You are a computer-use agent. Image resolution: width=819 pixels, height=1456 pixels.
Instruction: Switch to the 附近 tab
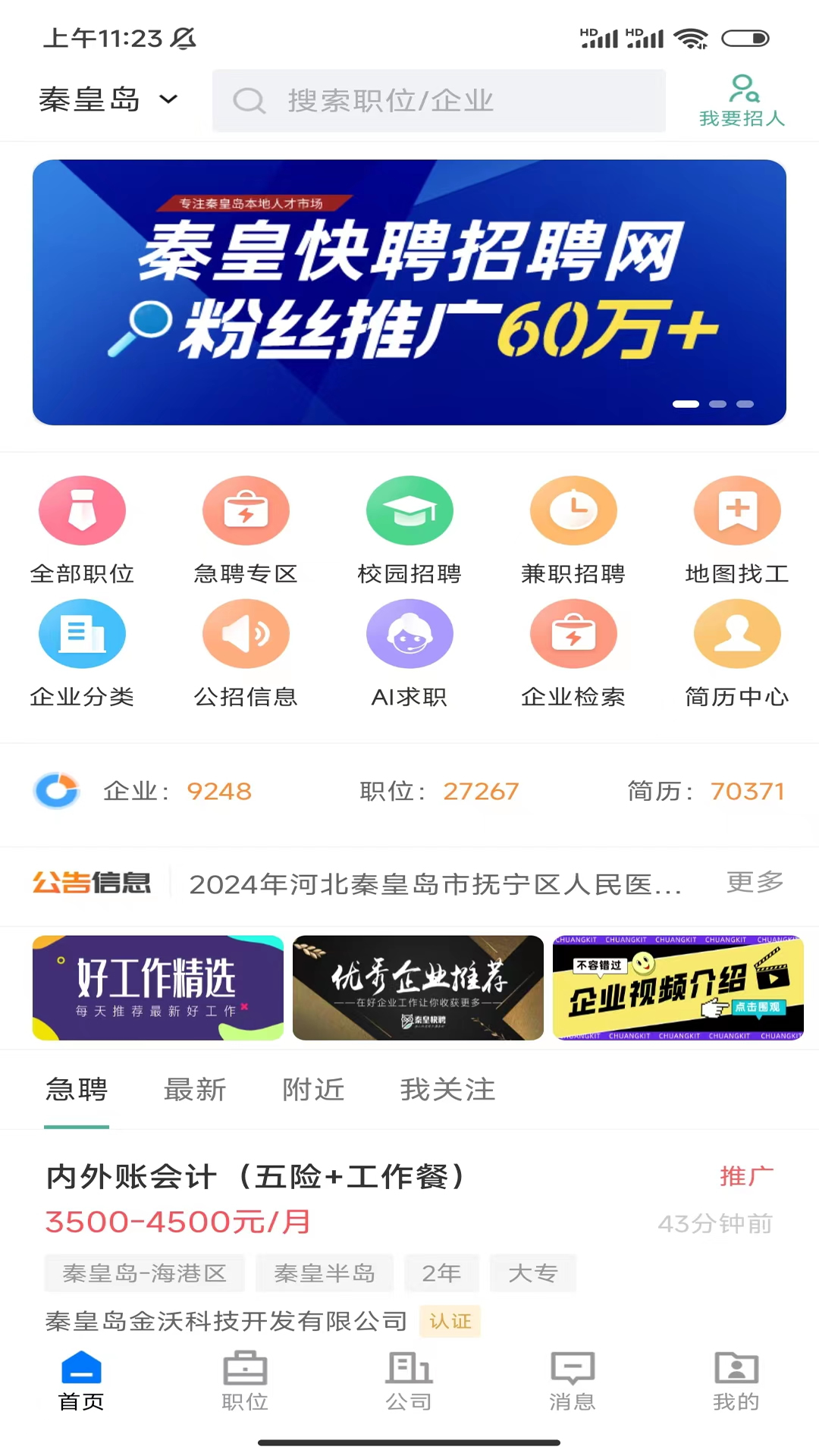[x=313, y=1090]
